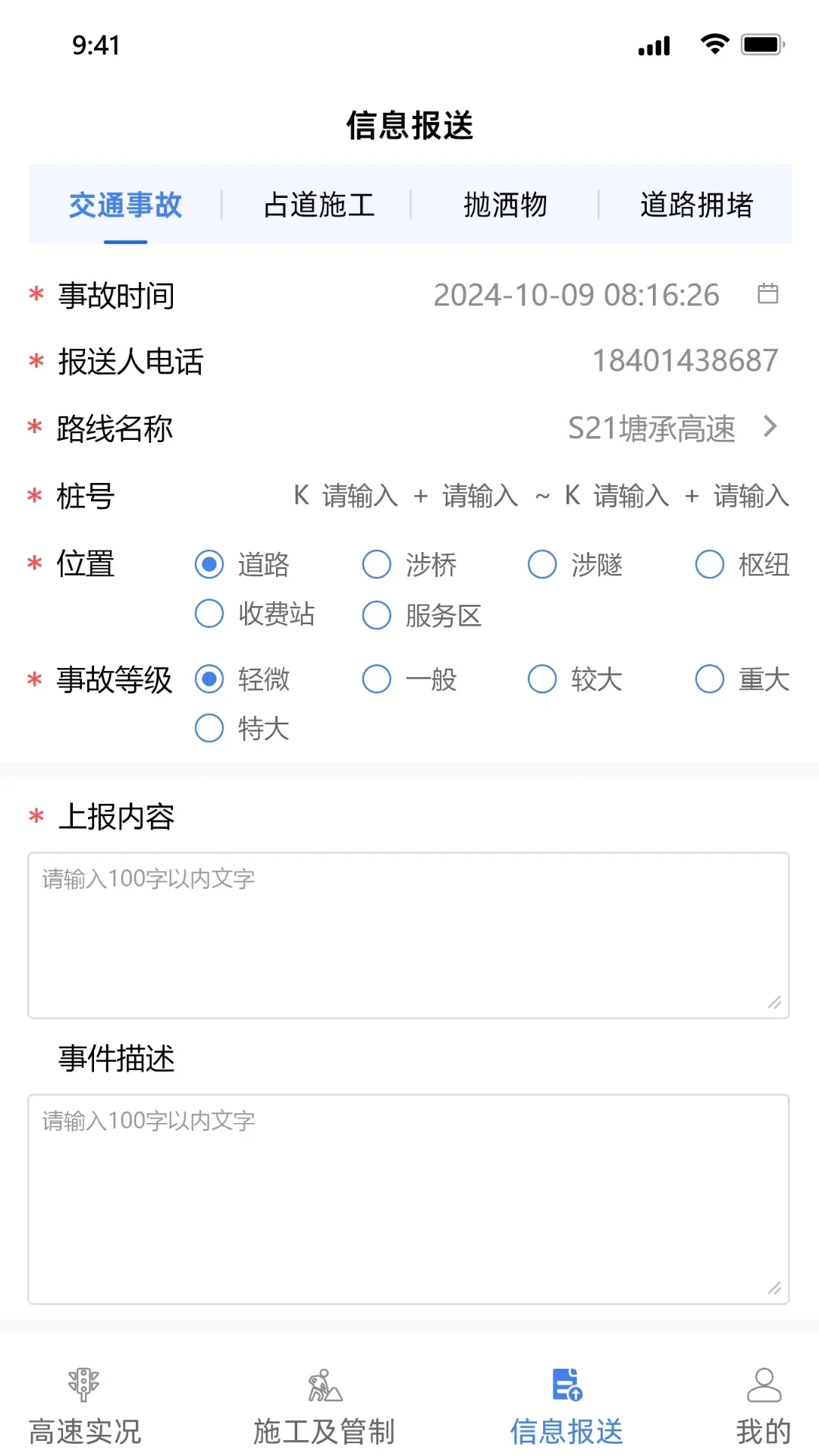Click the 上报内容 text area
Viewport: 819px width, 1456px height.
tap(409, 929)
